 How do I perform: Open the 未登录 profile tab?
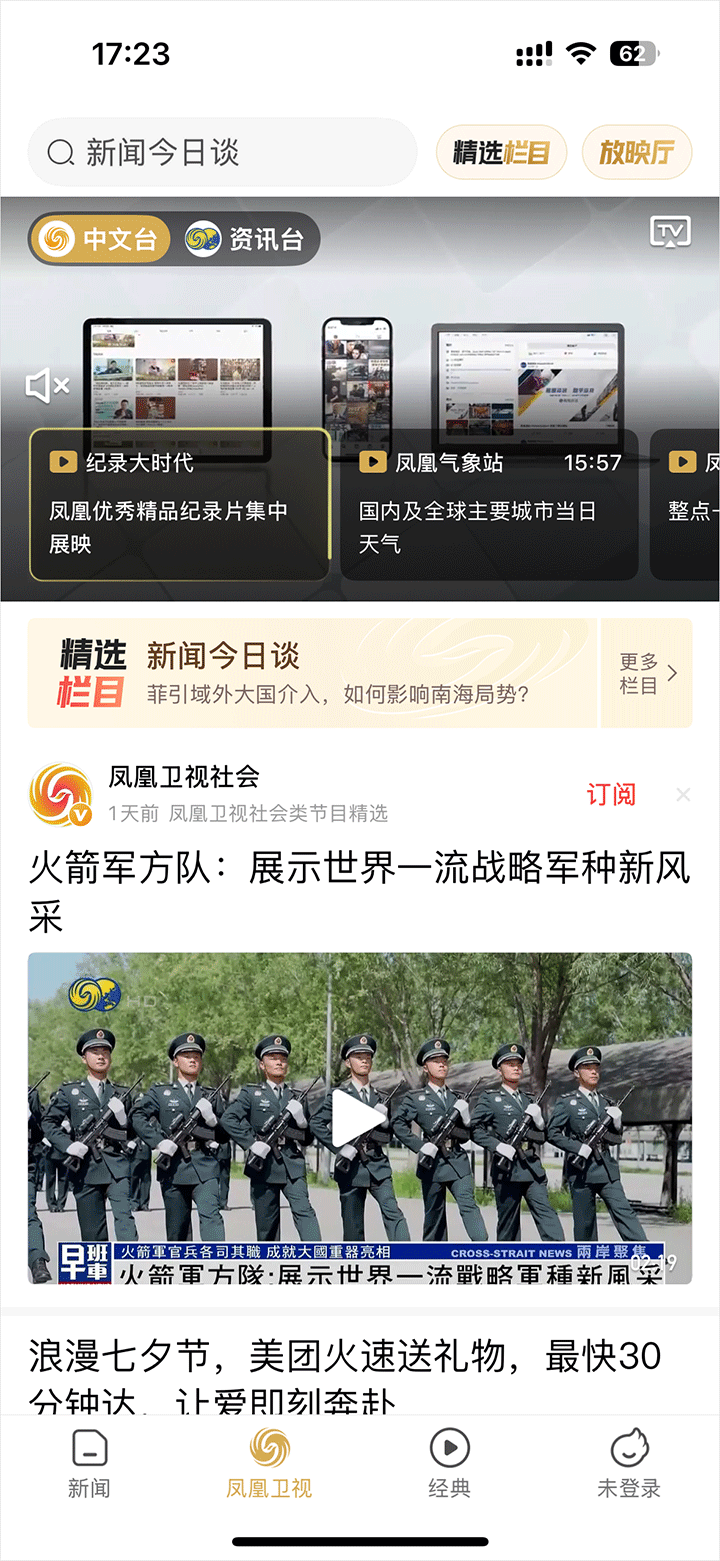pos(629,1464)
